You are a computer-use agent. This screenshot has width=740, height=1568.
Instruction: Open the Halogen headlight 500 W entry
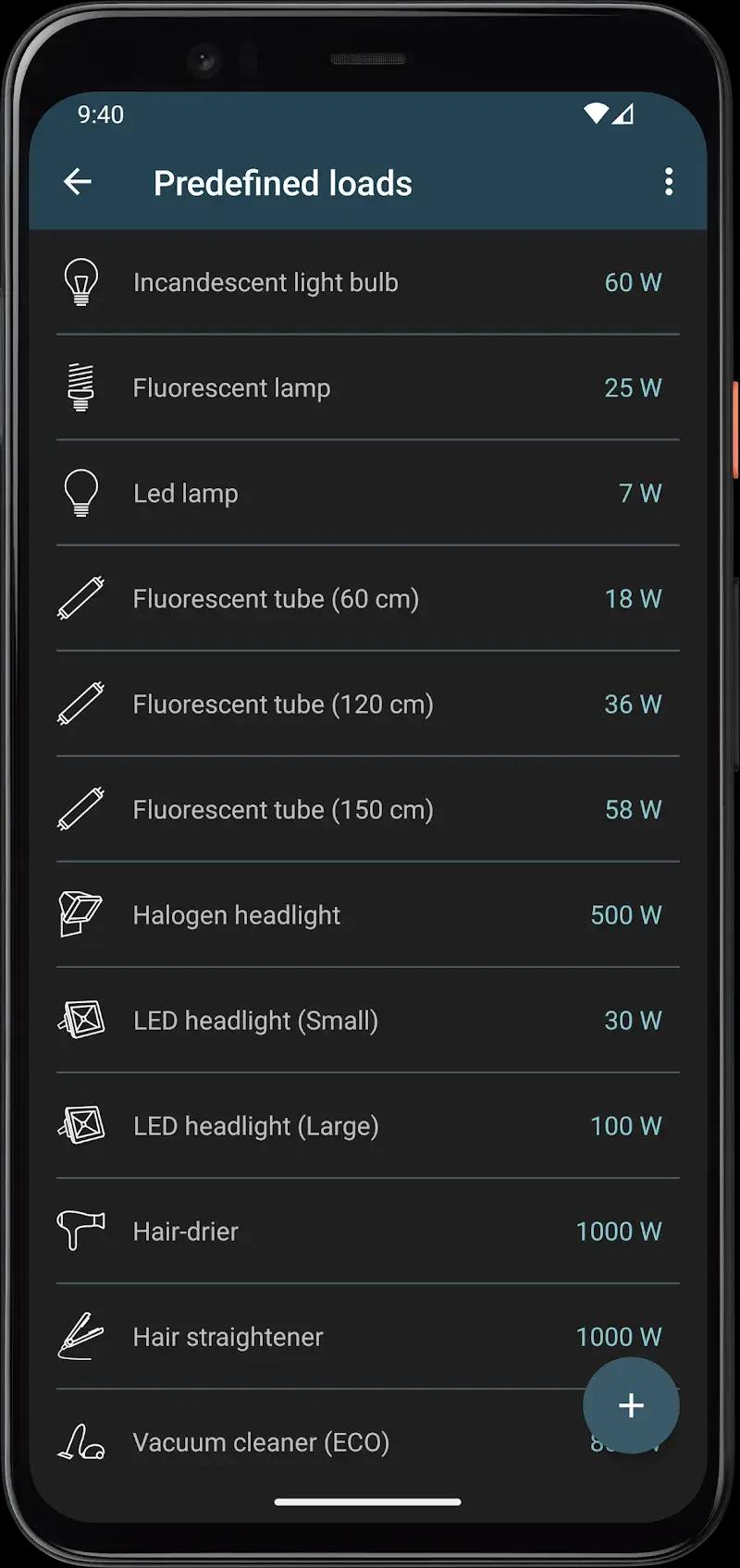(x=368, y=914)
